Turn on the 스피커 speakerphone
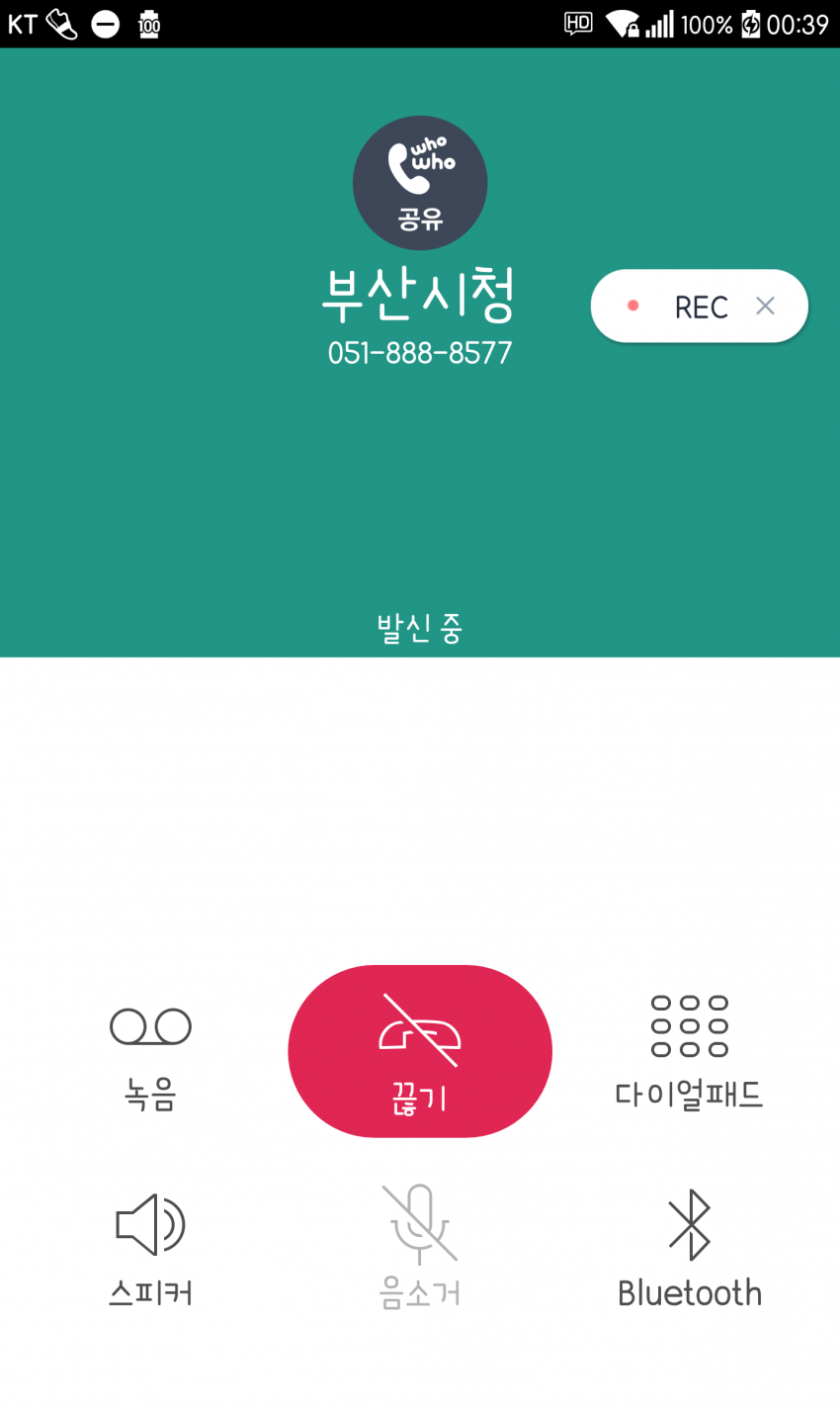Viewport: 840px width, 1411px height. click(x=150, y=1248)
